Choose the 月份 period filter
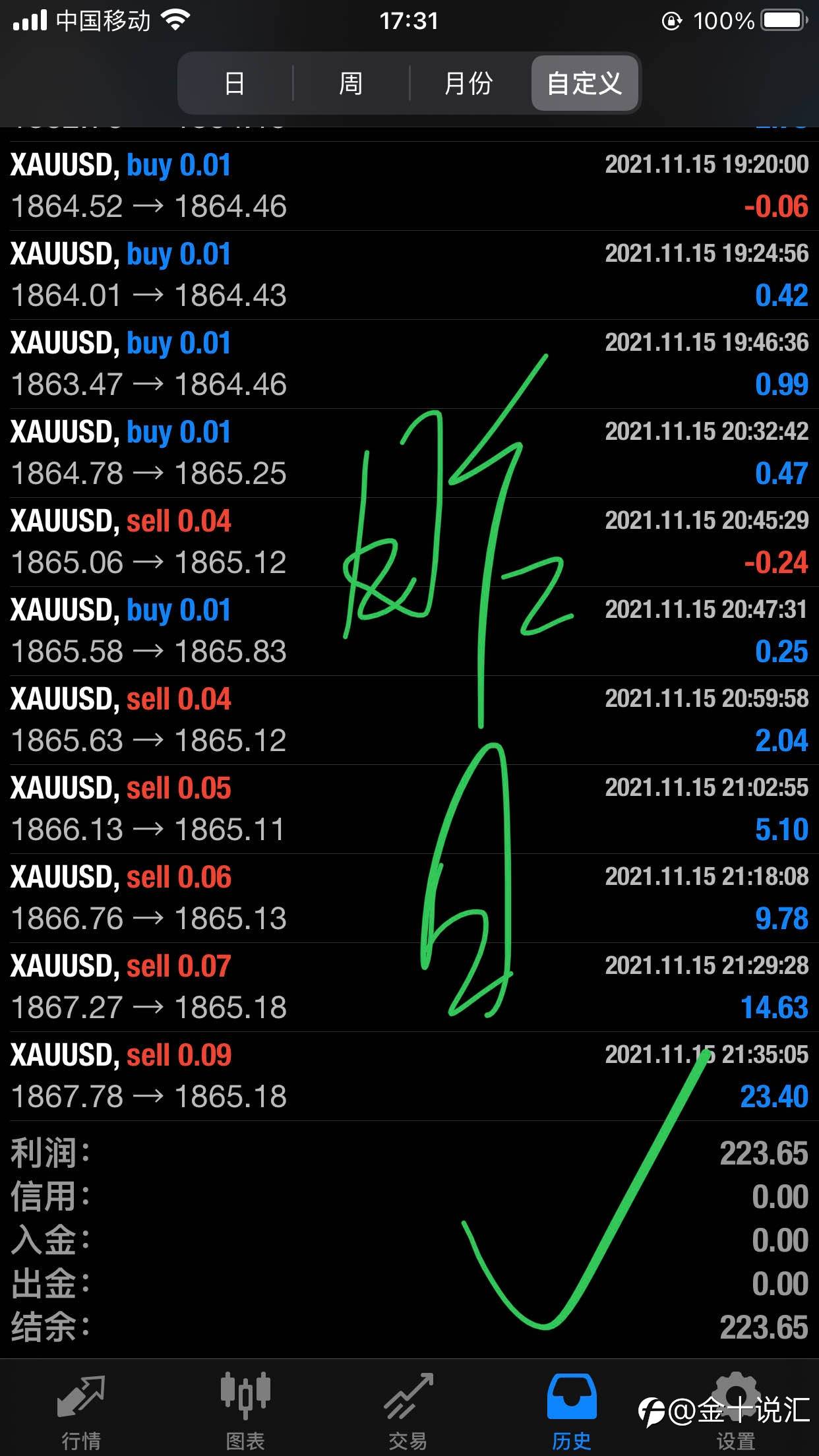819x1456 pixels. pos(469,84)
